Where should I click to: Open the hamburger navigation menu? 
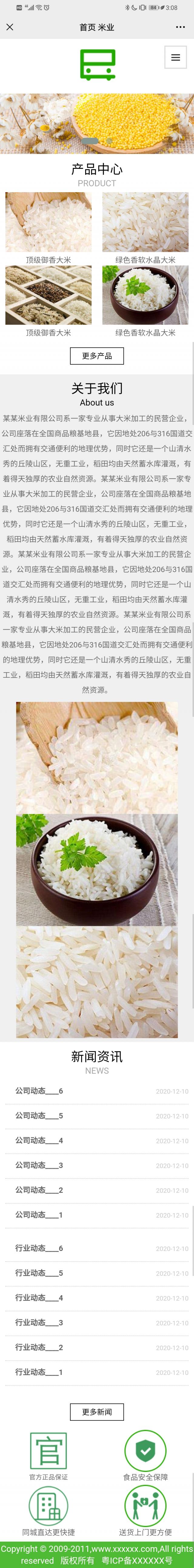pos(175,58)
